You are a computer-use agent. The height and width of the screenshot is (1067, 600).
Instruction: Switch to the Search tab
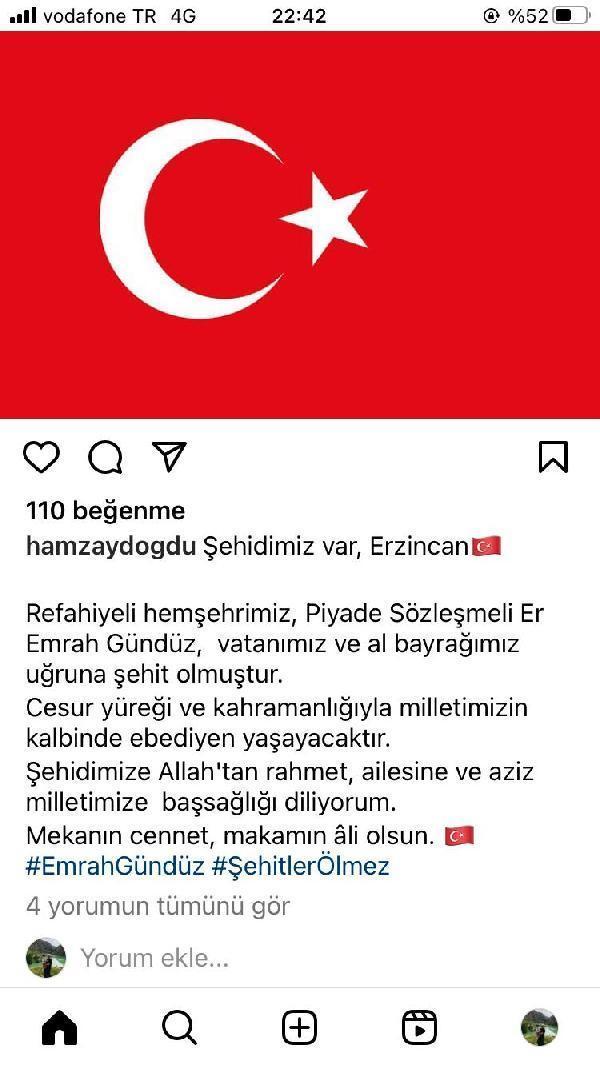coord(179,1027)
